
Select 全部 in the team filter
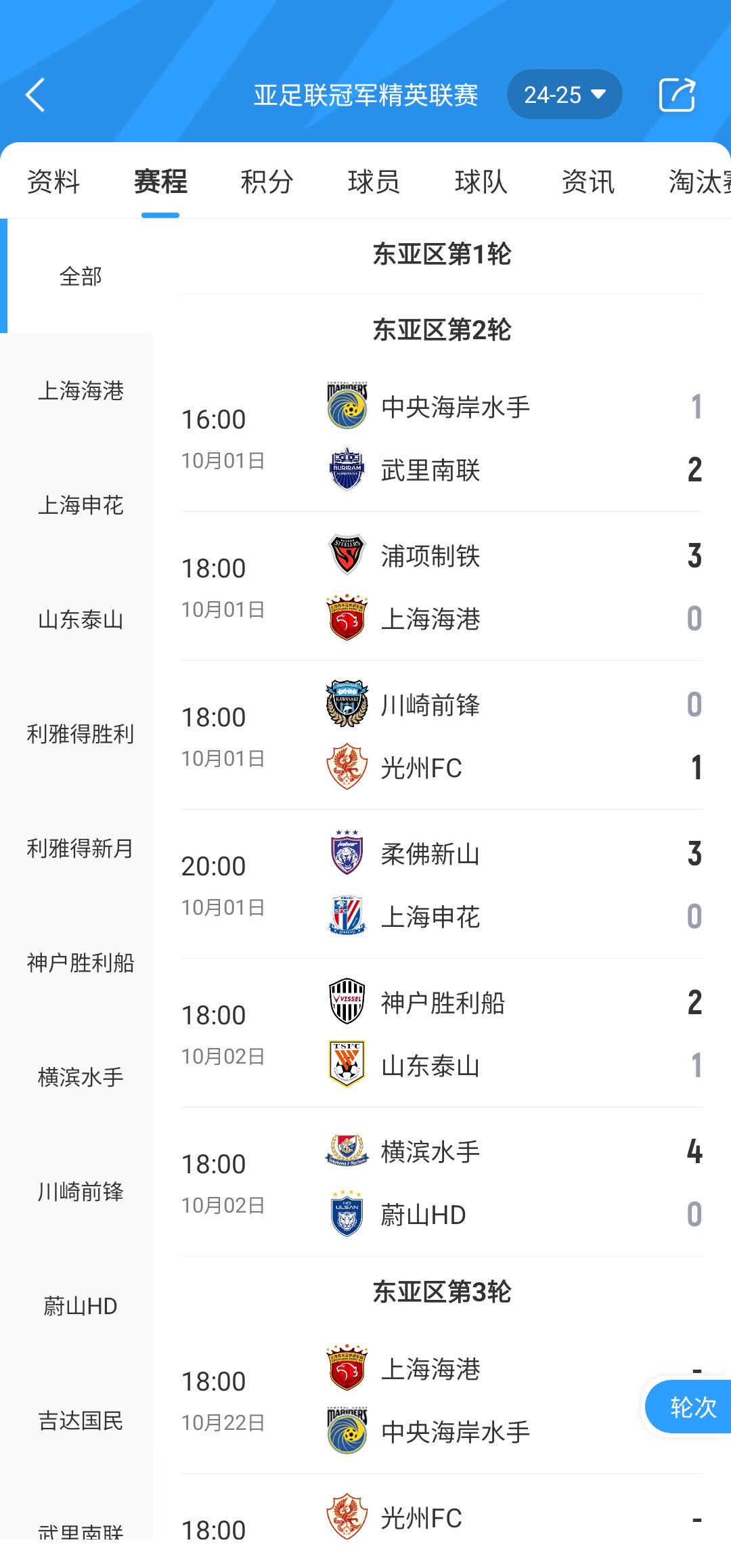pos(81,276)
